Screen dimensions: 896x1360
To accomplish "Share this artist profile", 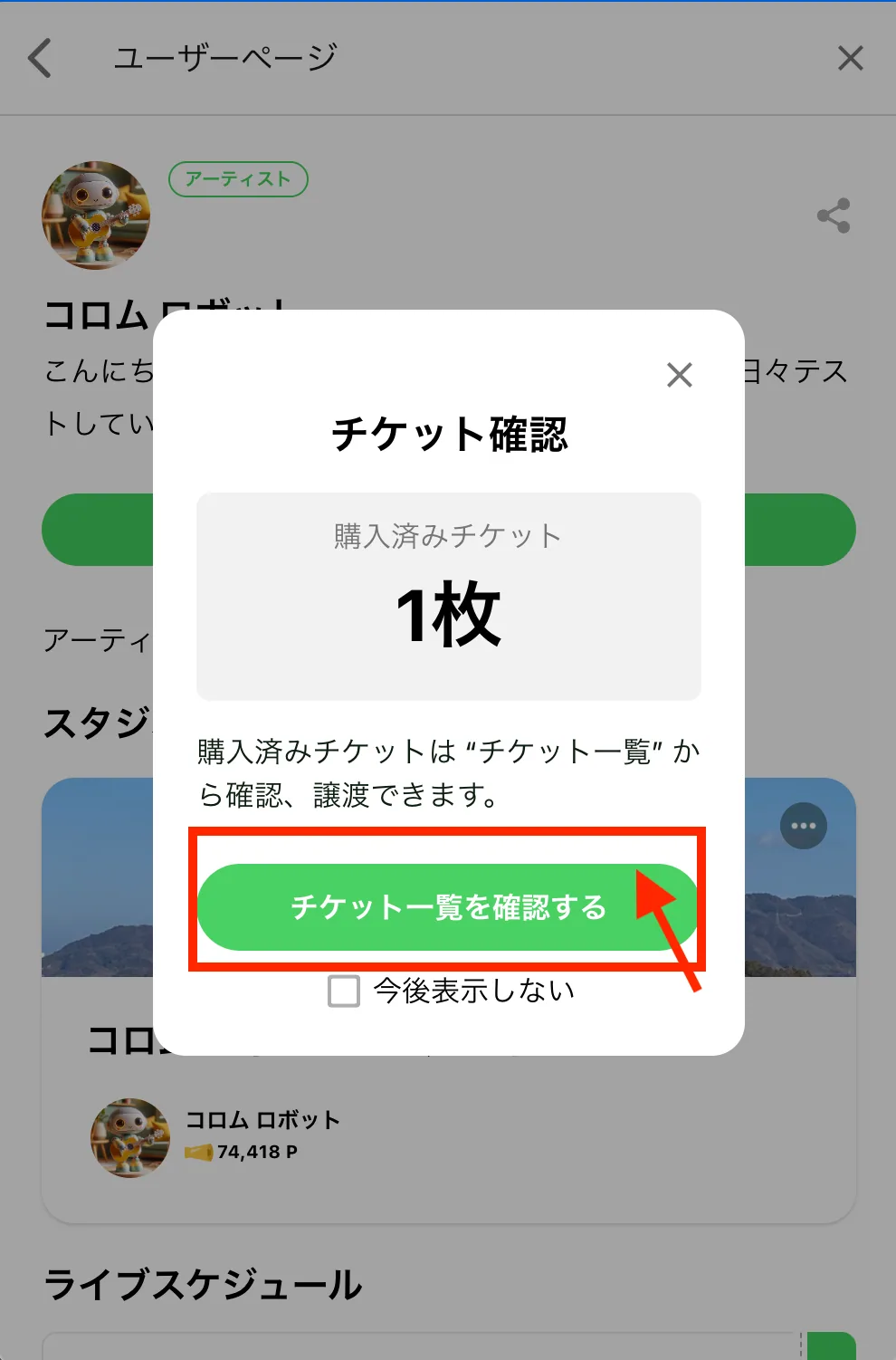I will 834,215.
